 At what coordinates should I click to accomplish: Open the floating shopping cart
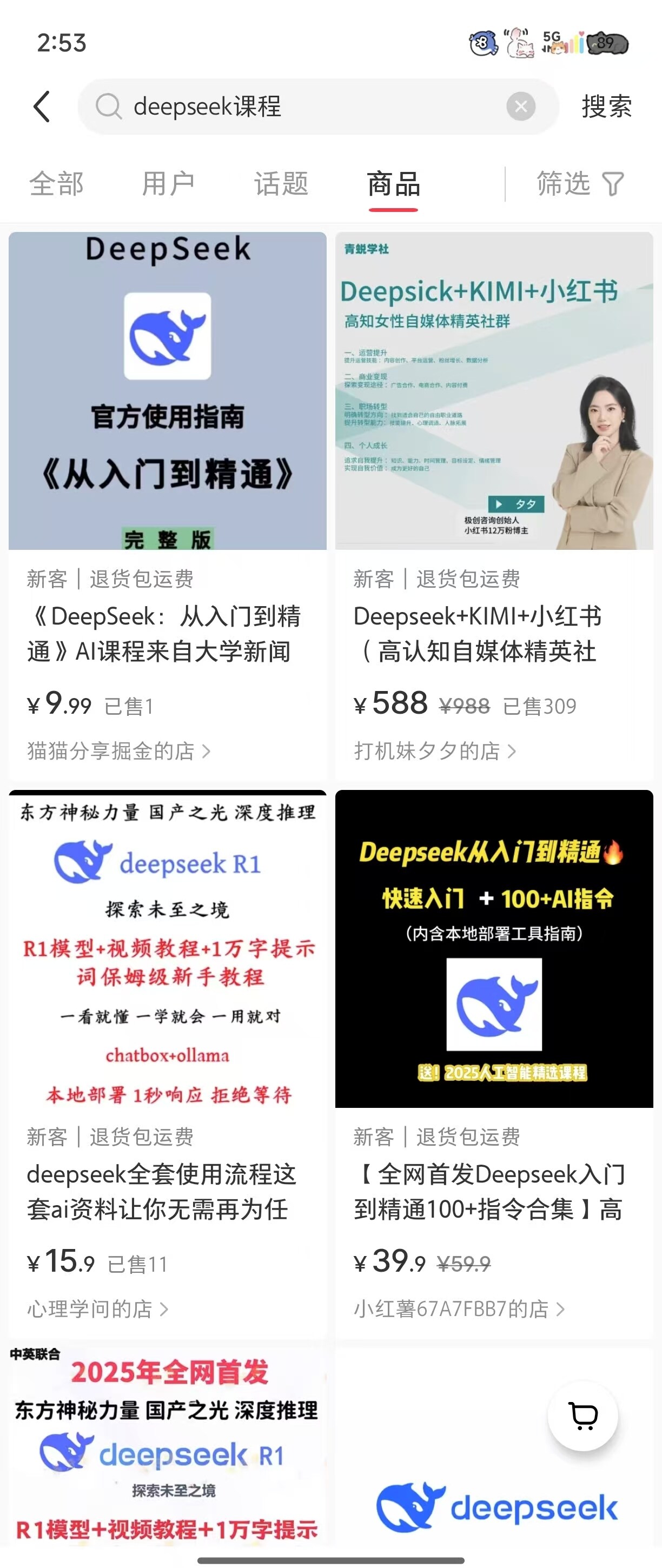point(582,1416)
